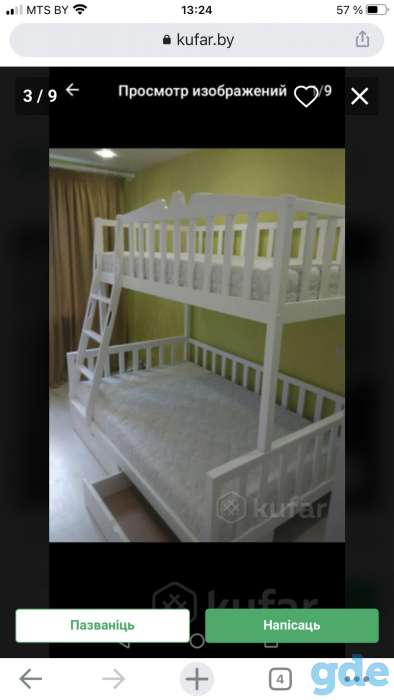The height and width of the screenshot is (700, 394).
Task: Tap the Напісаць message button
Action: [x=292, y=625]
